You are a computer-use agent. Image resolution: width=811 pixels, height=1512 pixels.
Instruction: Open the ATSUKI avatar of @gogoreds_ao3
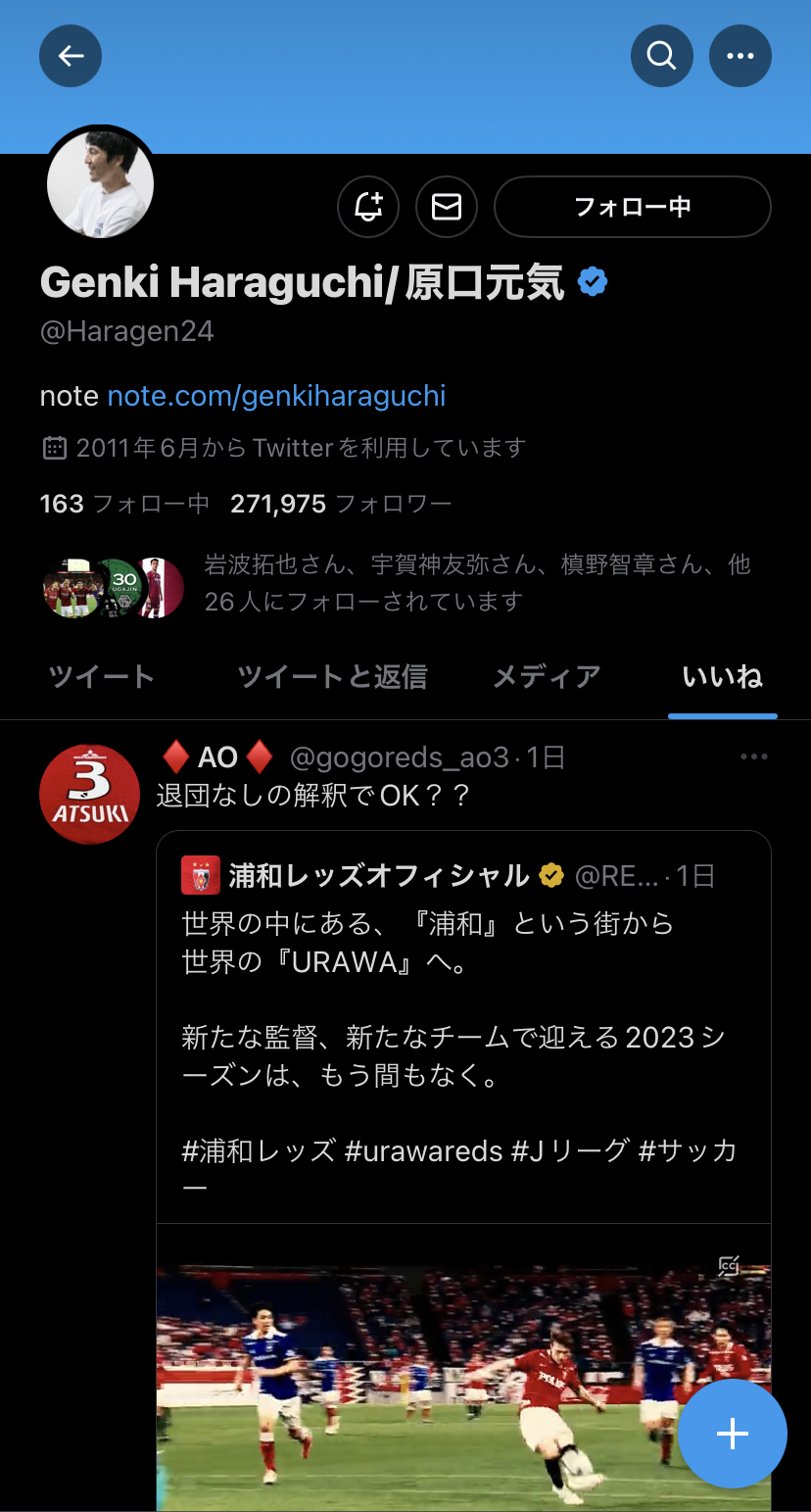[89, 794]
